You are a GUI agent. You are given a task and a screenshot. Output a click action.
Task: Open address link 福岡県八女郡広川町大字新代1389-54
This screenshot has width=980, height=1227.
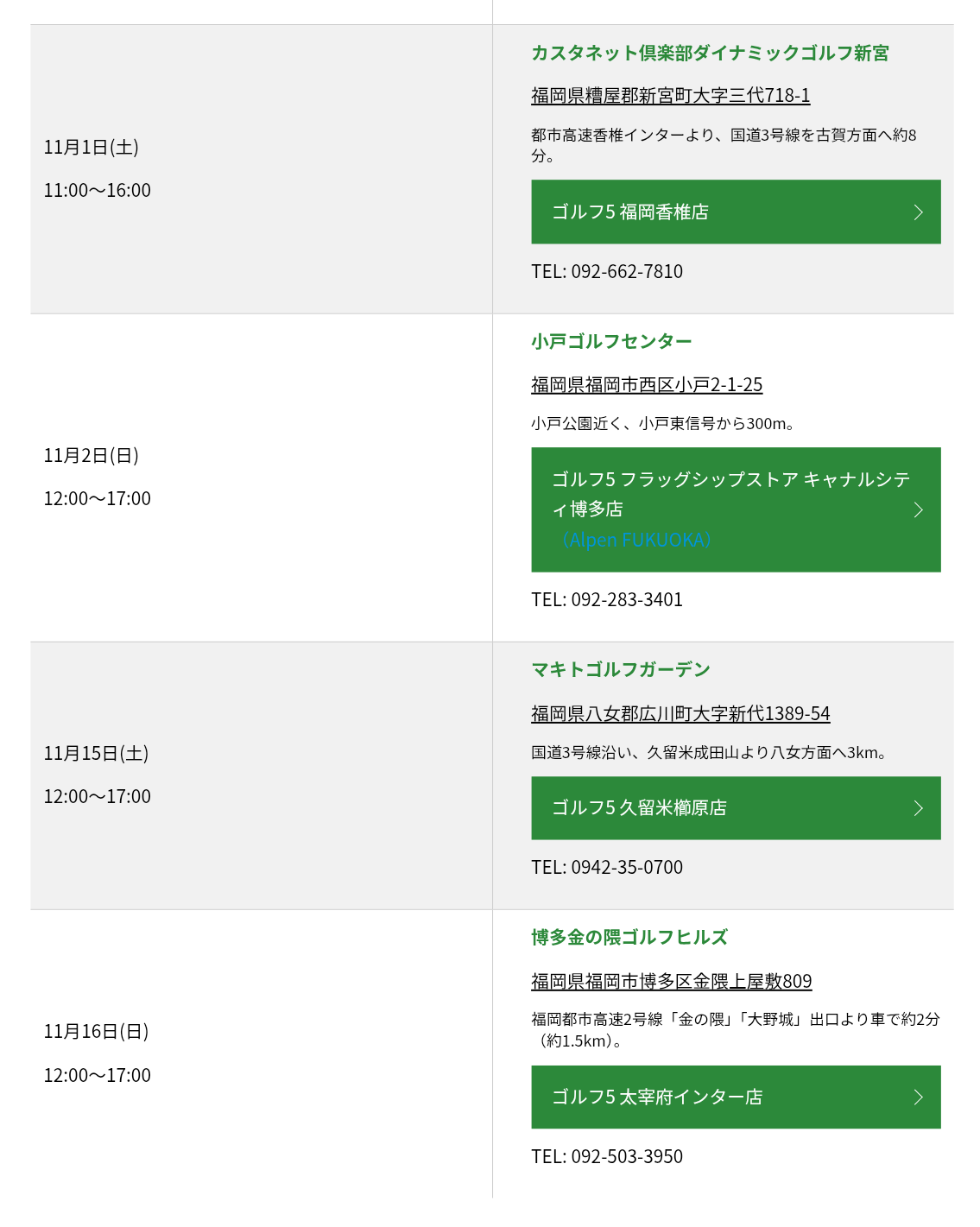680,713
